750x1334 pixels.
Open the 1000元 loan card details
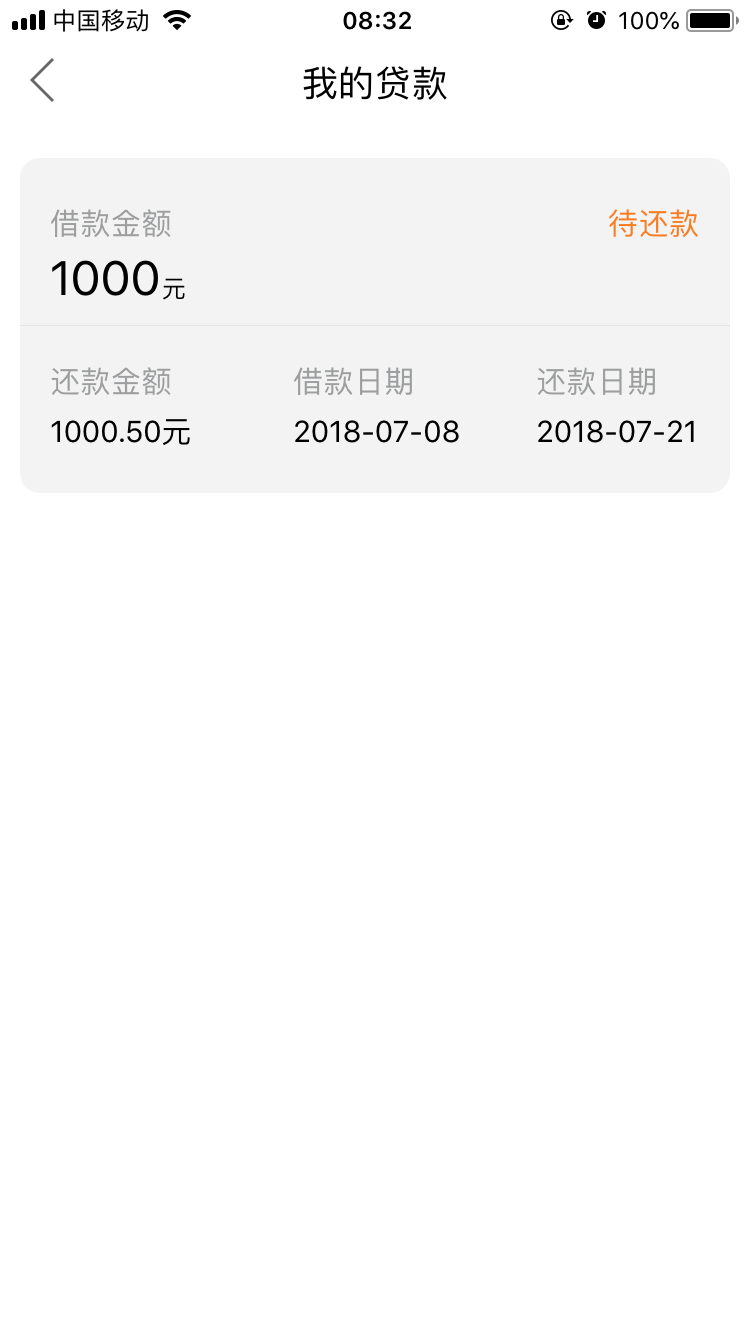375,325
